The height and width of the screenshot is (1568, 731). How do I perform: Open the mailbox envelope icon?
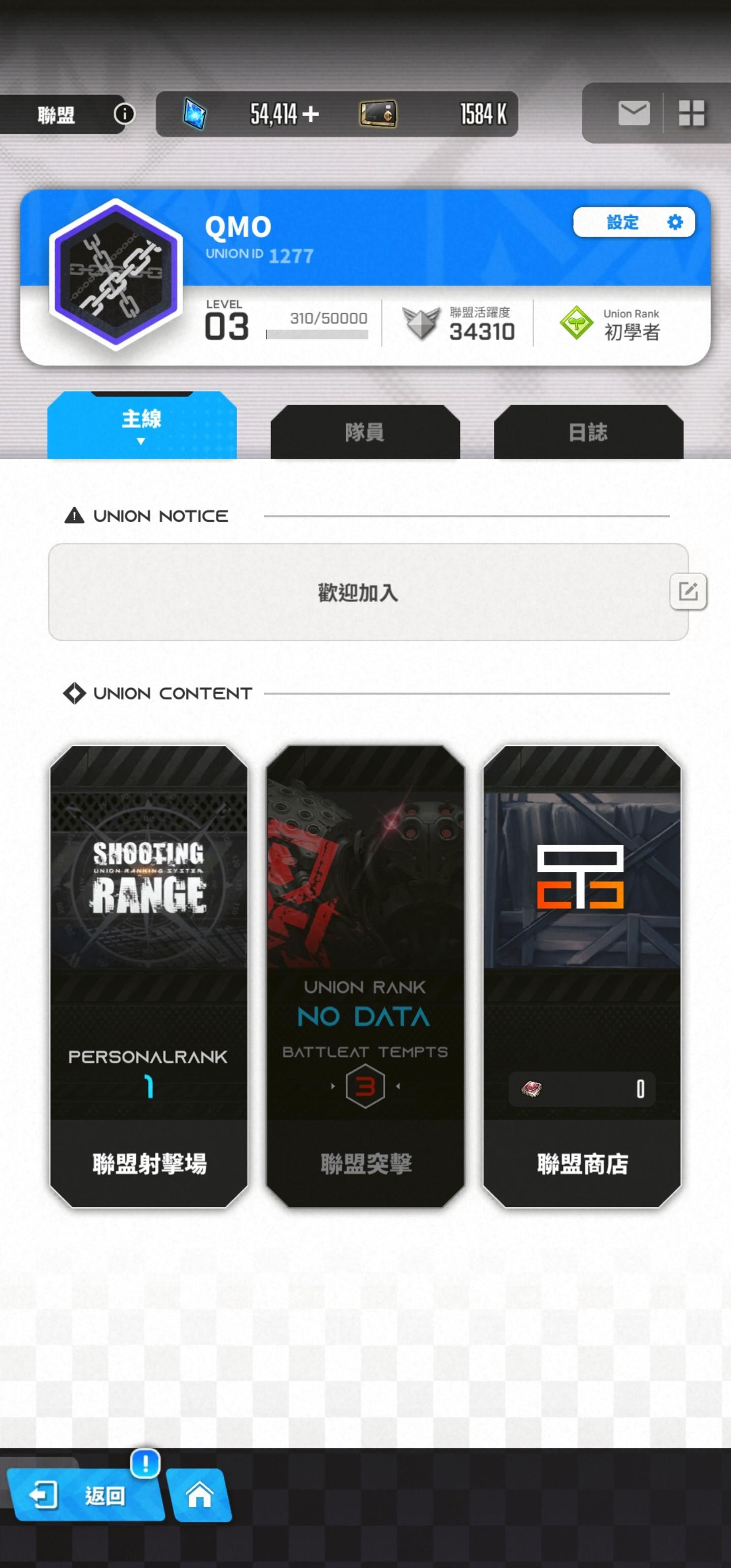click(634, 113)
